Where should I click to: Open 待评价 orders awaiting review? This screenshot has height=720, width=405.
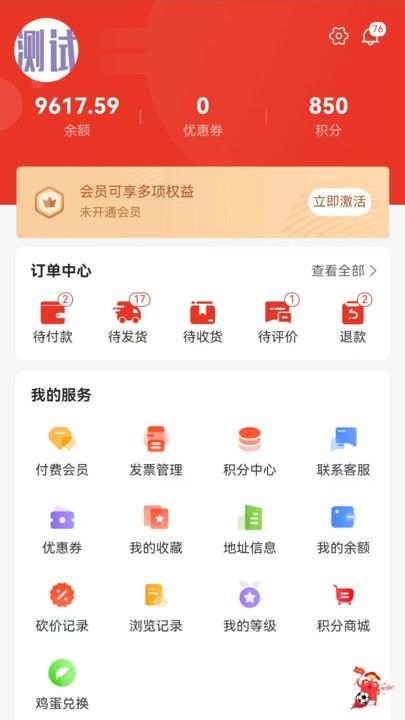point(278,320)
